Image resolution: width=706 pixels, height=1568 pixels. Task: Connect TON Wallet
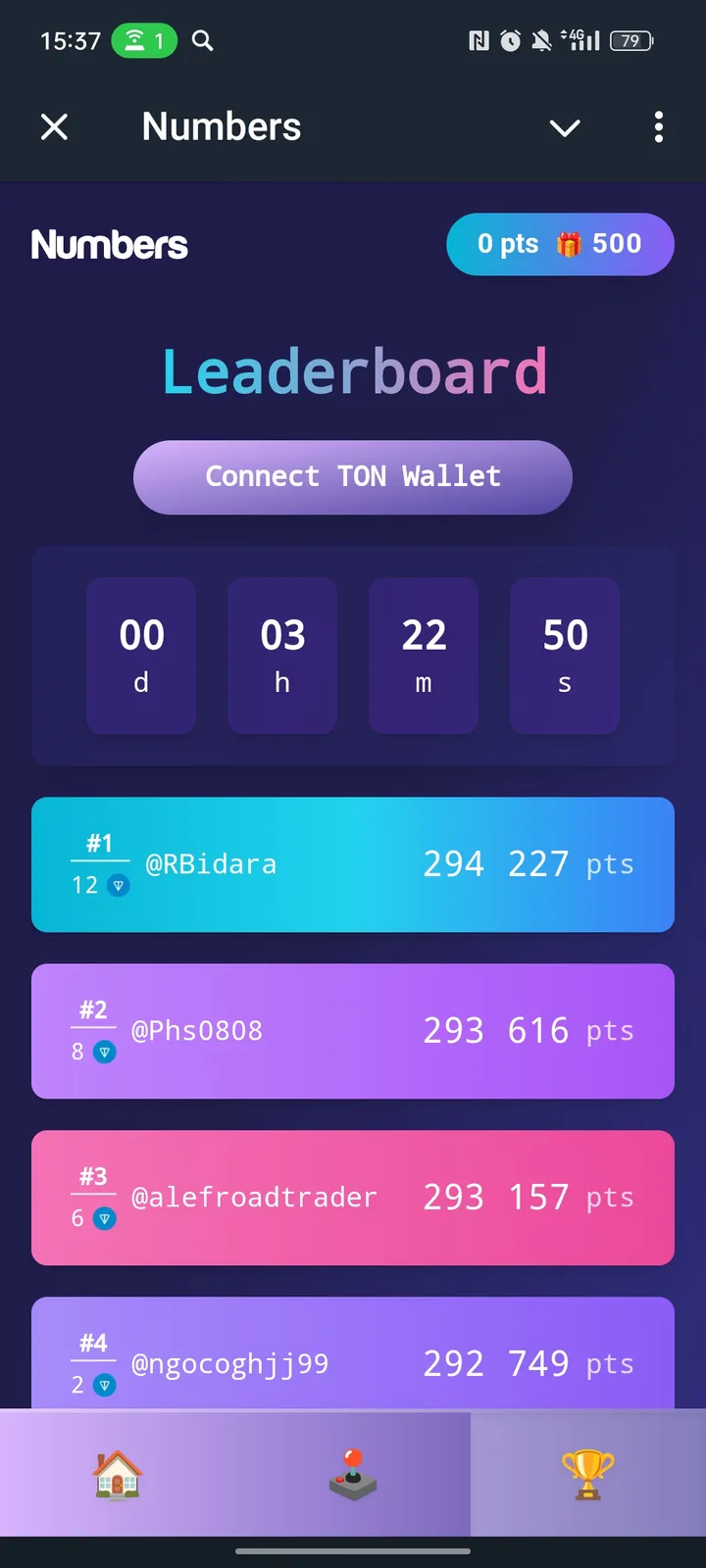pyautogui.click(x=353, y=477)
